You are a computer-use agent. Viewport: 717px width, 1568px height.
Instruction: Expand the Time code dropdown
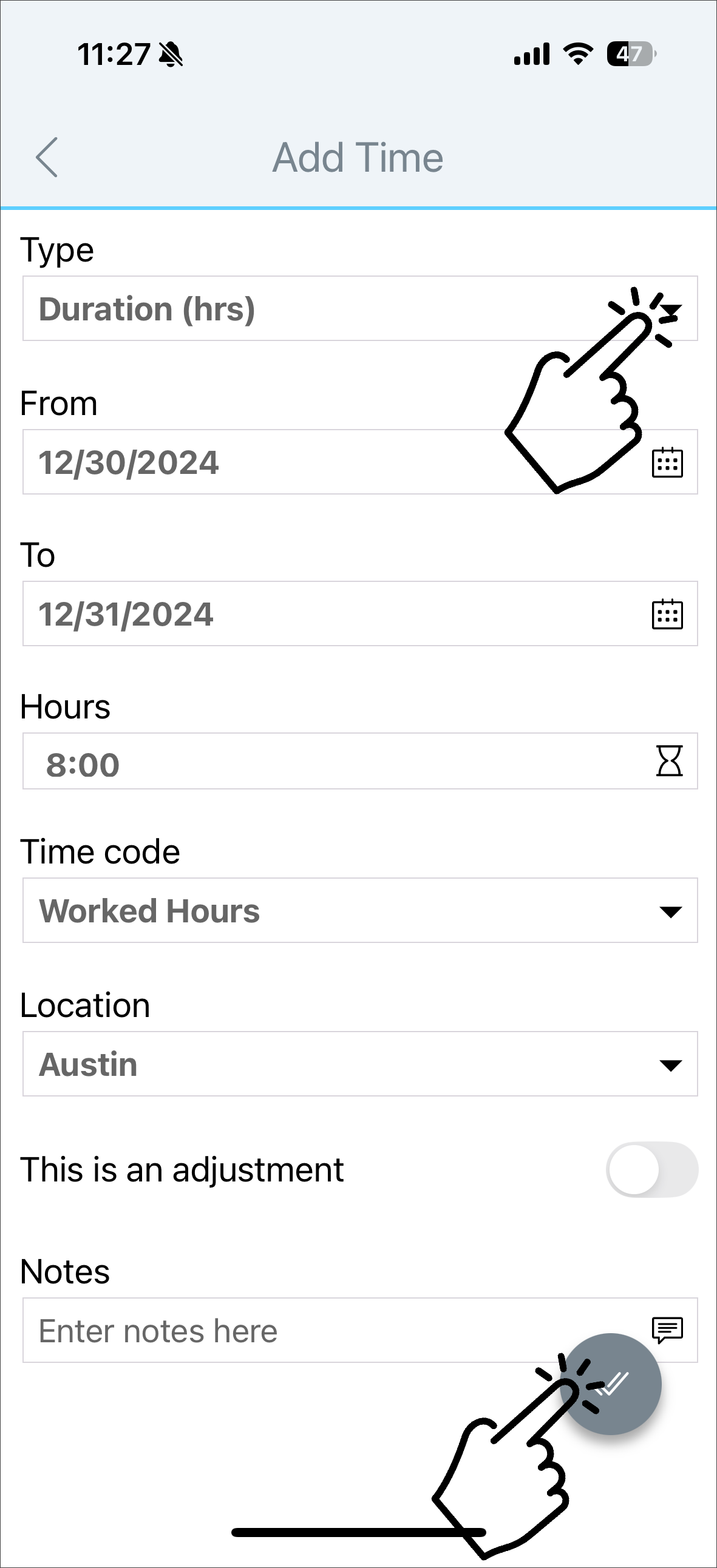pos(360,911)
